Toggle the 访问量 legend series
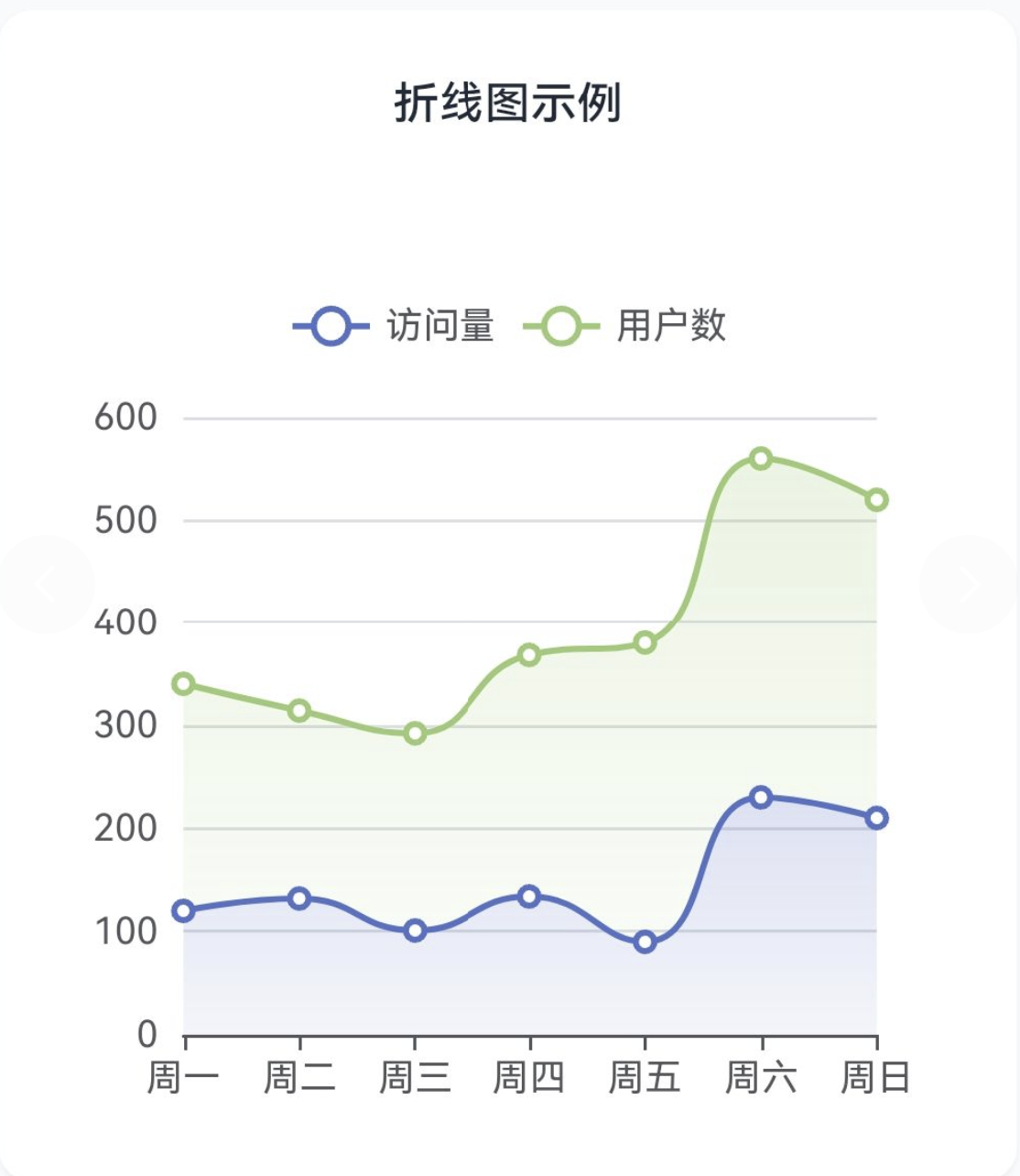Image resolution: width=1020 pixels, height=1176 pixels. pos(395,326)
